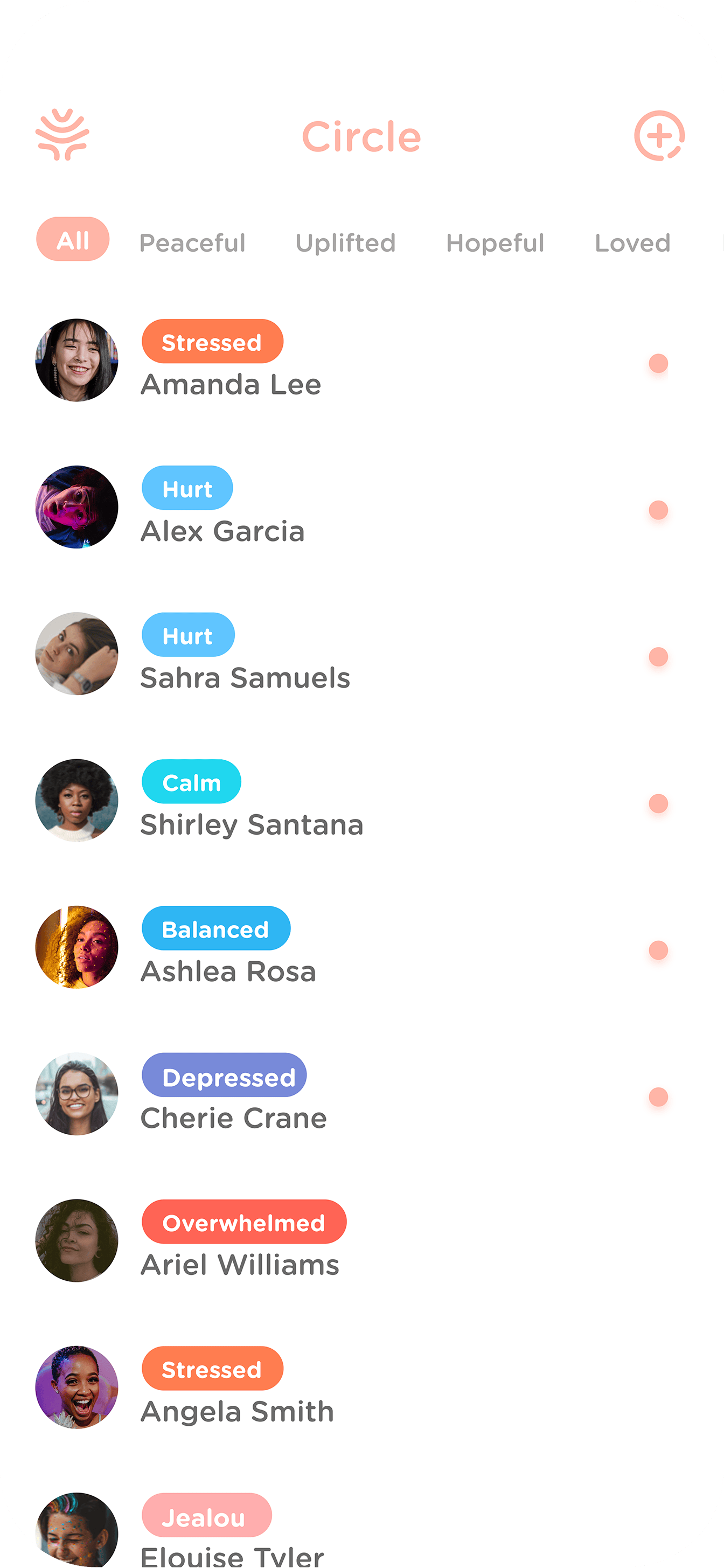Switch to the Uplifted filter
Screen dimensions: 724x1568
(x=346, y=243)
